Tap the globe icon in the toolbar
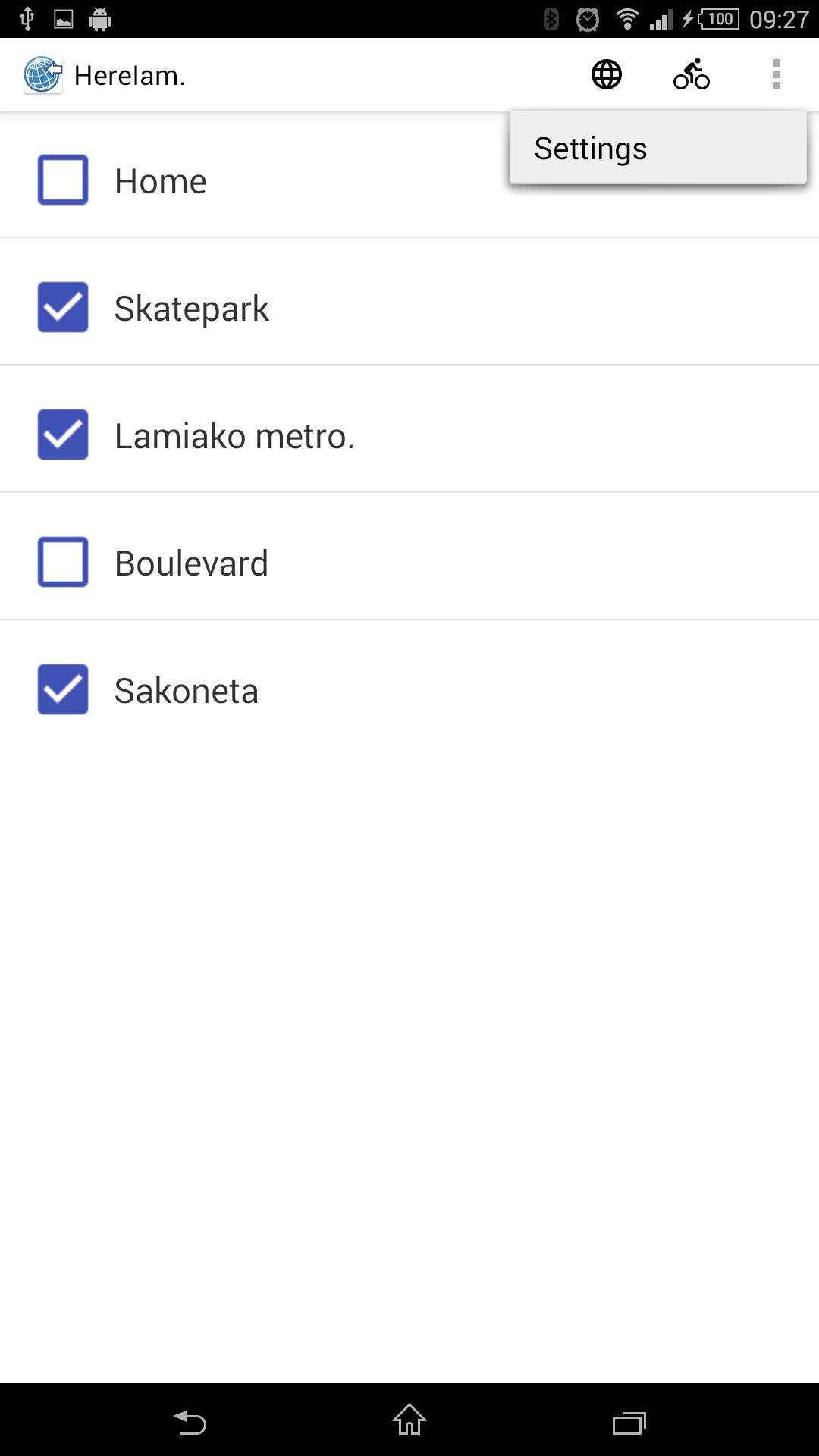Viewport: 819px width, 1456px height. click(607, 74)
